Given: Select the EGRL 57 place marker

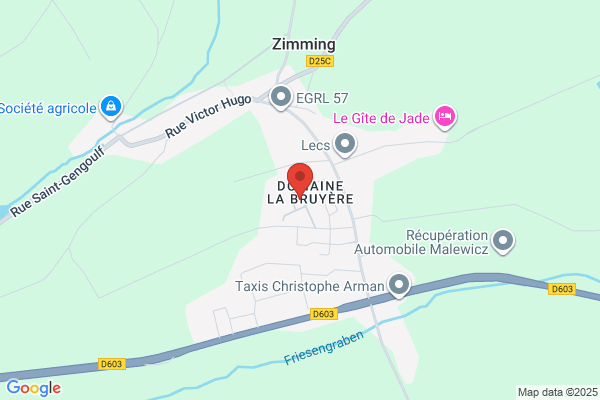Looking at the screenshot, I should [281, 97].
